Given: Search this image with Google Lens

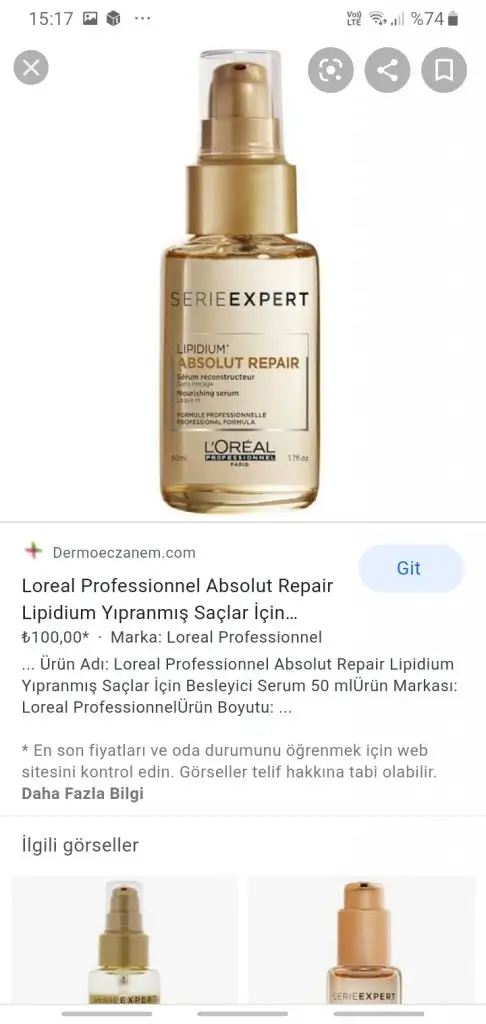Looking at the screenshot, I should (331, 70).
